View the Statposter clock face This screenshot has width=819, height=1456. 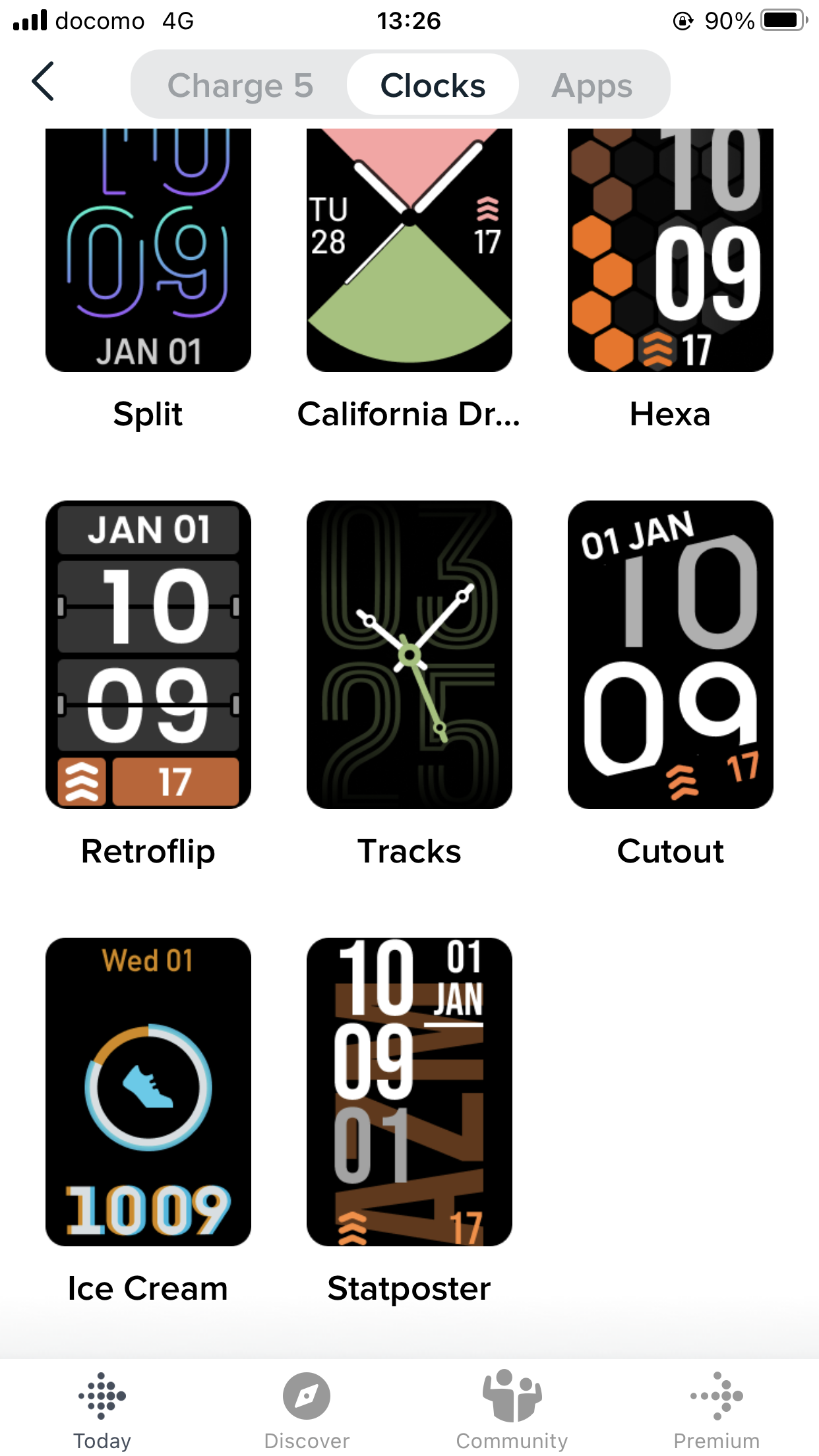[409, 1092]
